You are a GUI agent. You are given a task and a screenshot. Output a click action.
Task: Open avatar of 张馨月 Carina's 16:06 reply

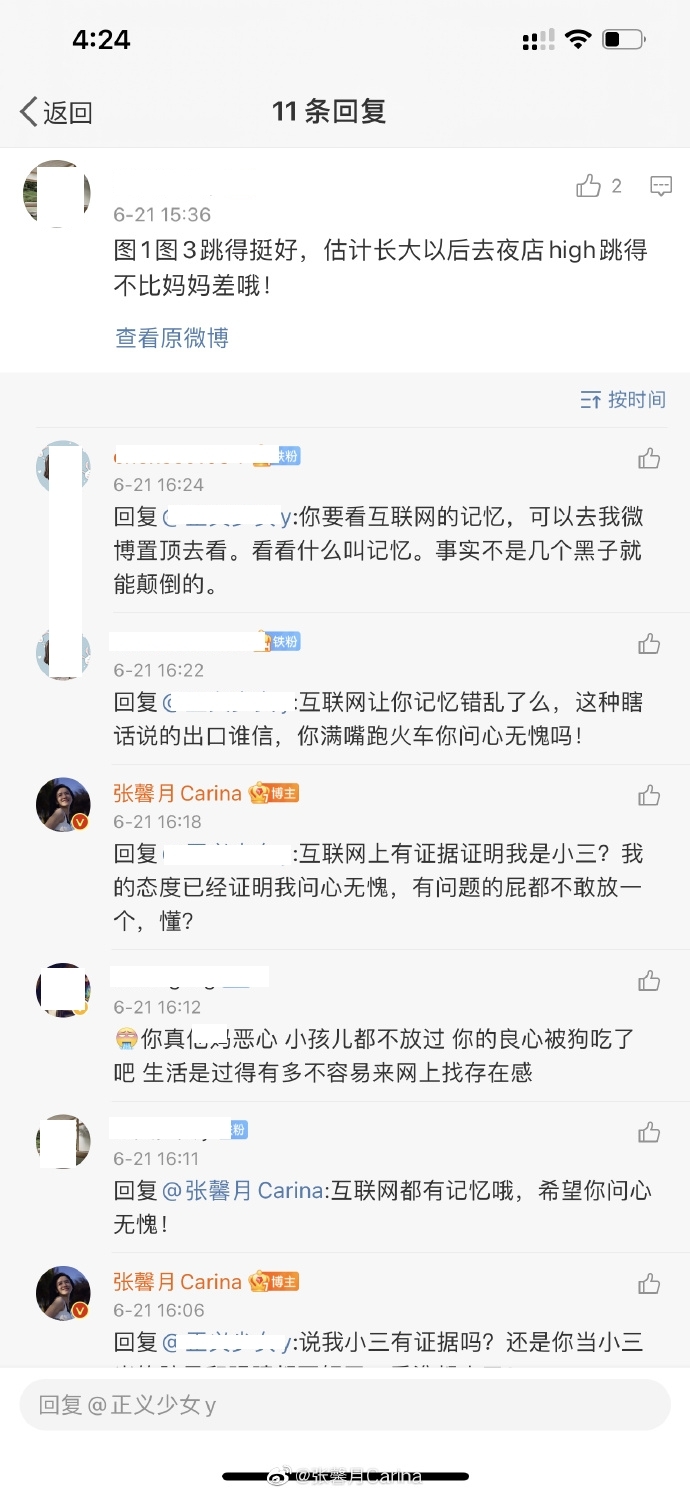pyautogui.click(x=63, y=1292)
